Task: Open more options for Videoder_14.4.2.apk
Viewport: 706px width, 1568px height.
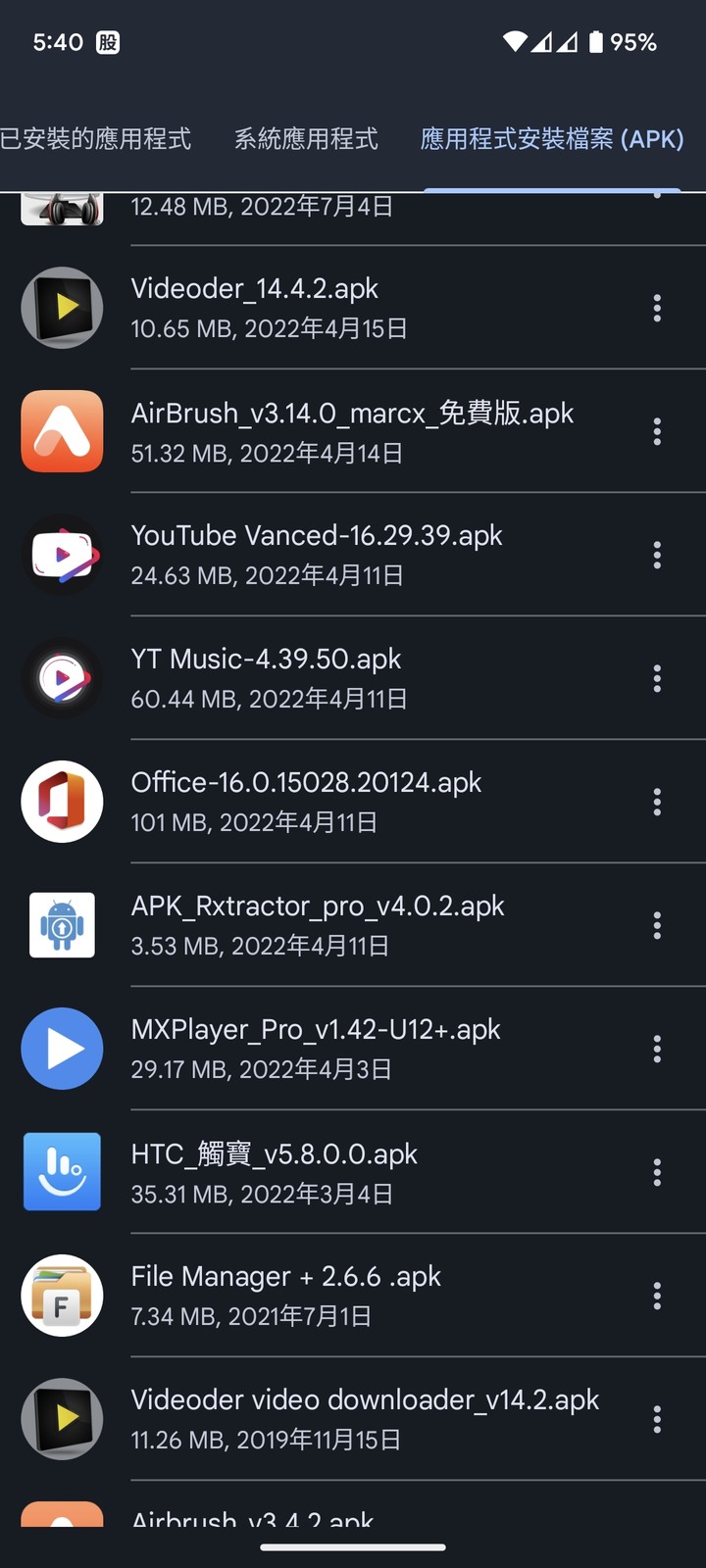Action: point(657,309)
